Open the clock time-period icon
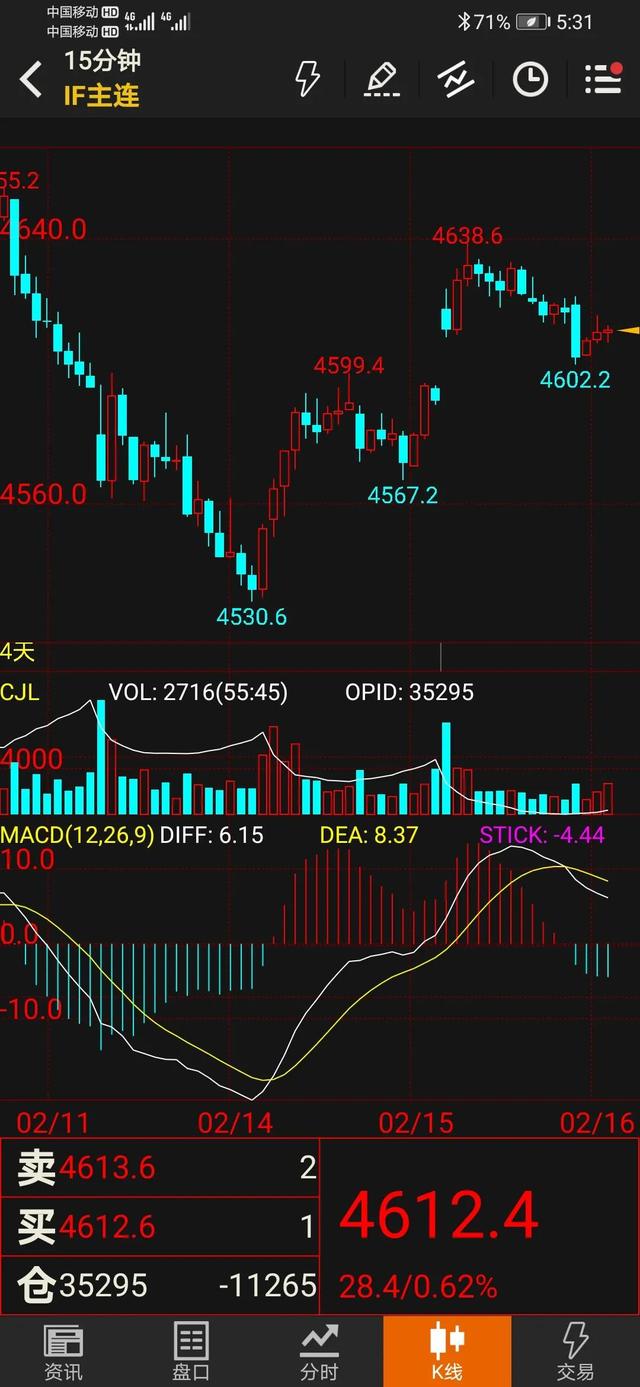The height and width of the screenshot is (1387, 640). 530,79
